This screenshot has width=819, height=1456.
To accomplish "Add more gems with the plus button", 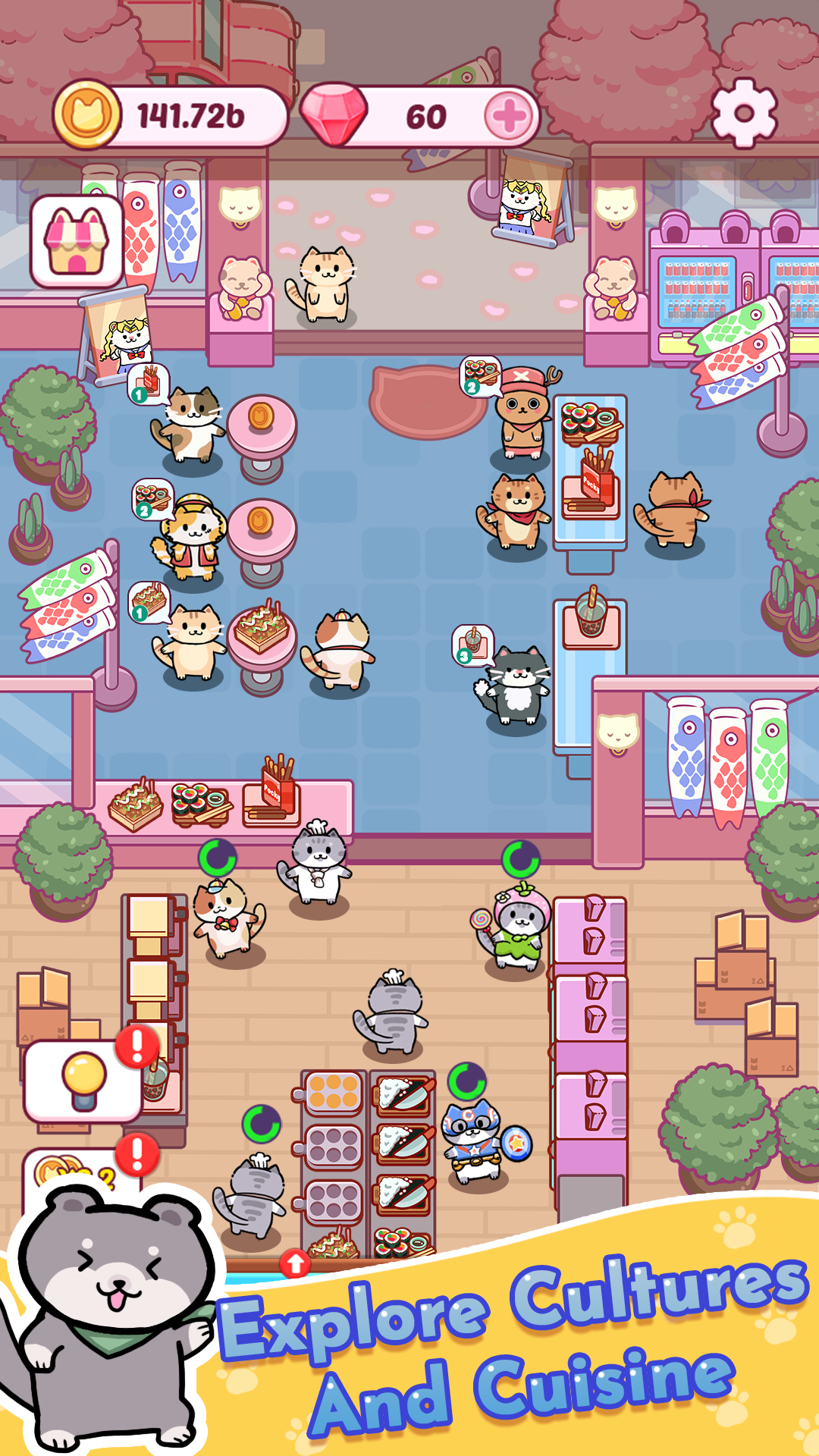I will (x=509, y=116).
